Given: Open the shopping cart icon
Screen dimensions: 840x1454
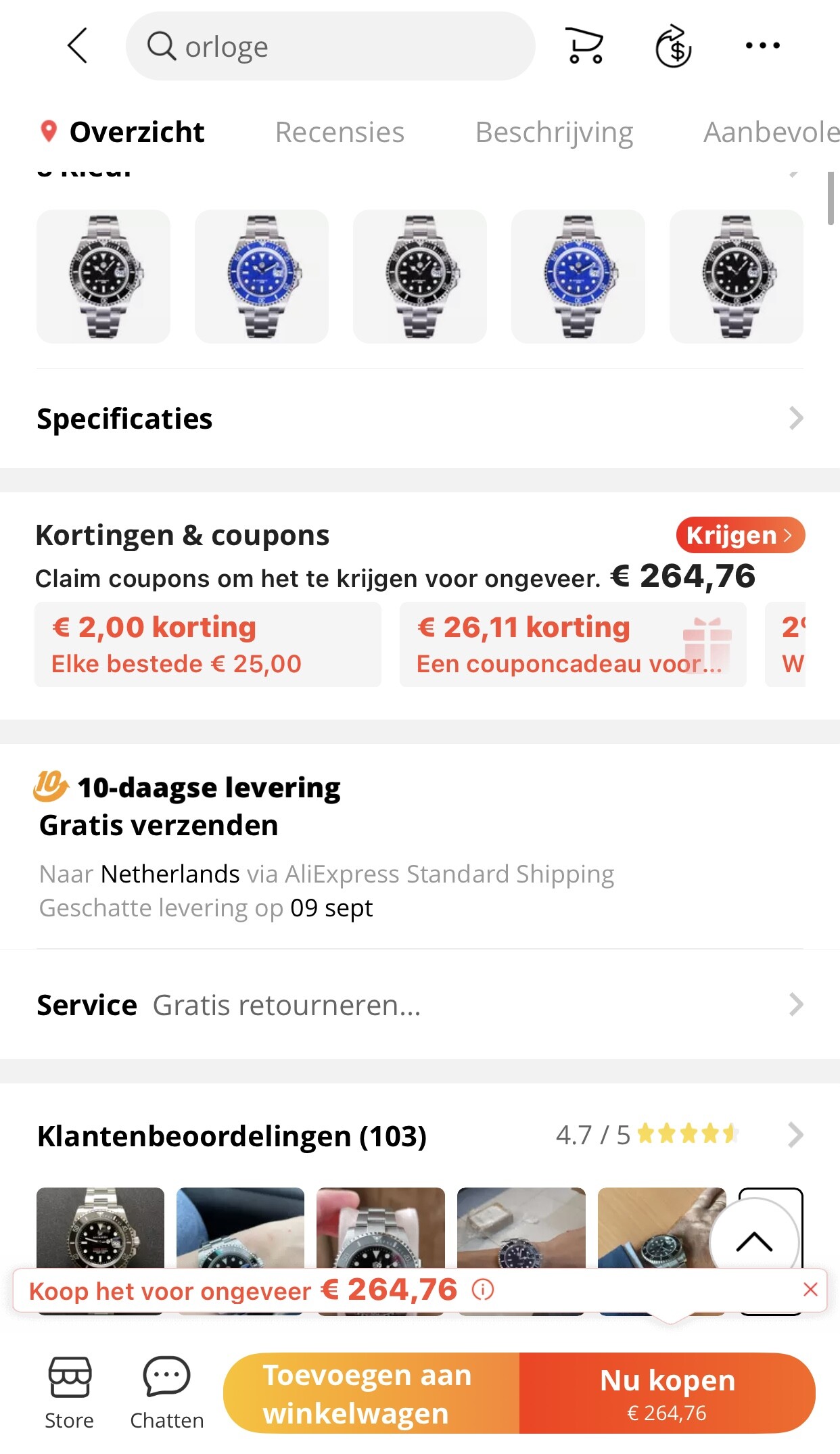Looking at the screenshot, I should pos(584,46).
